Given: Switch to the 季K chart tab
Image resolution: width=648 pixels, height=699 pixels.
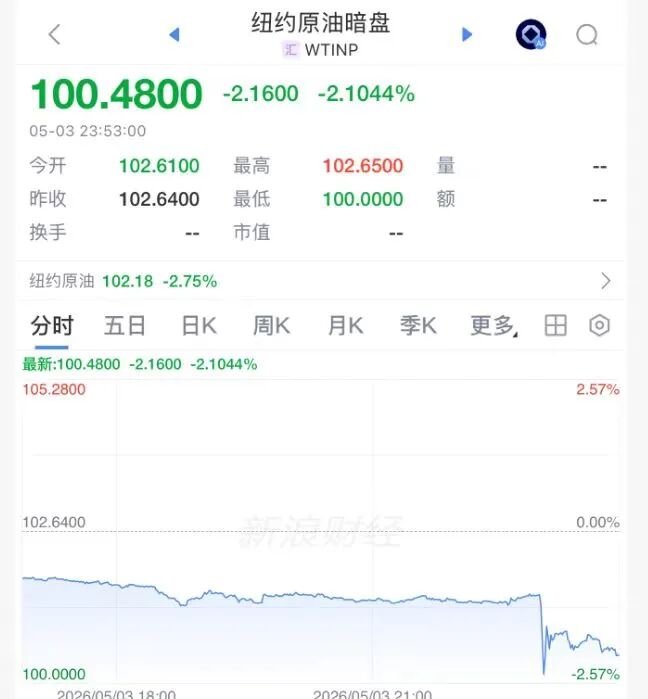Looking at the screenshot, I should (x=418, y=325).
